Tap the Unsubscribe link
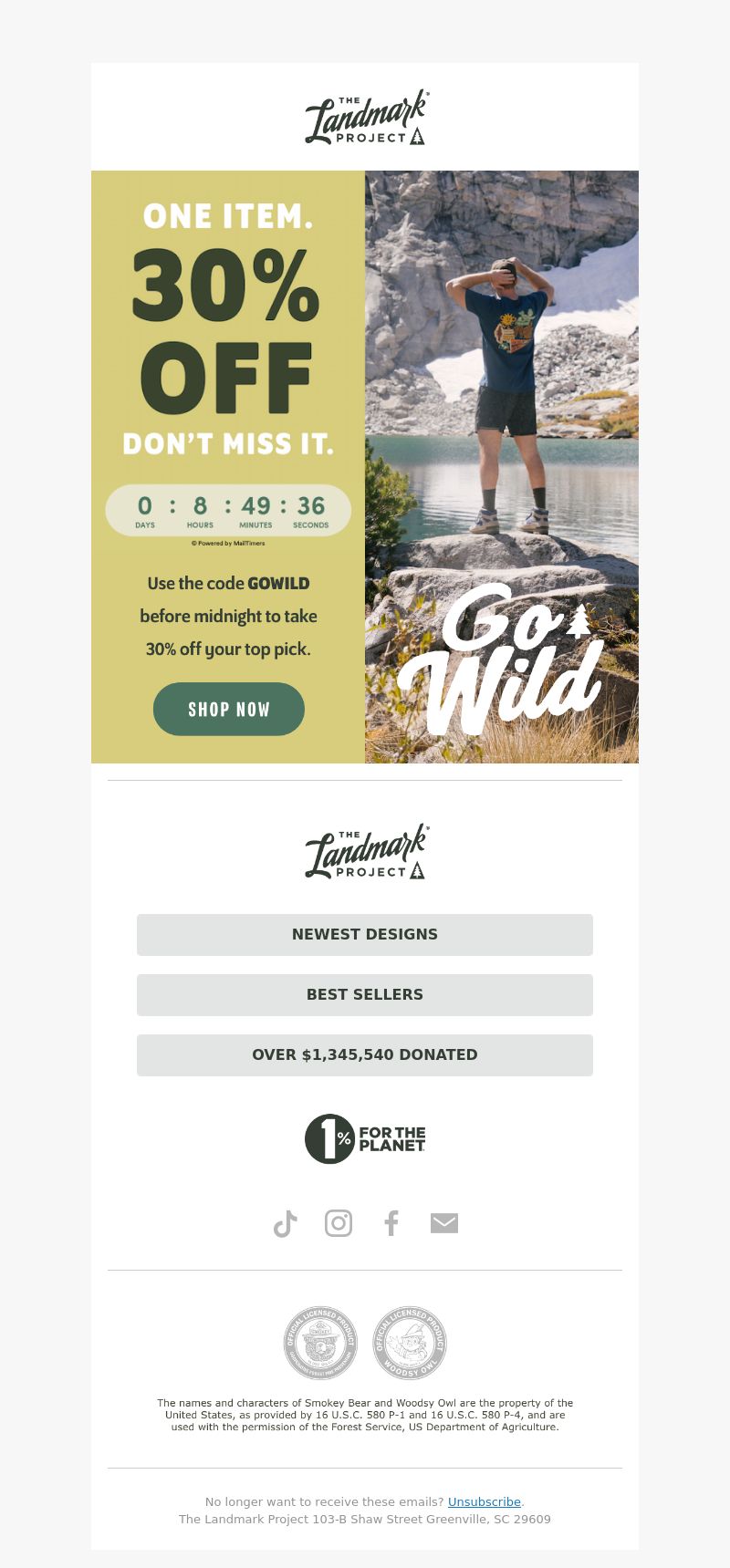Viewport: 730px width, 1568px height. point(484,1501)
